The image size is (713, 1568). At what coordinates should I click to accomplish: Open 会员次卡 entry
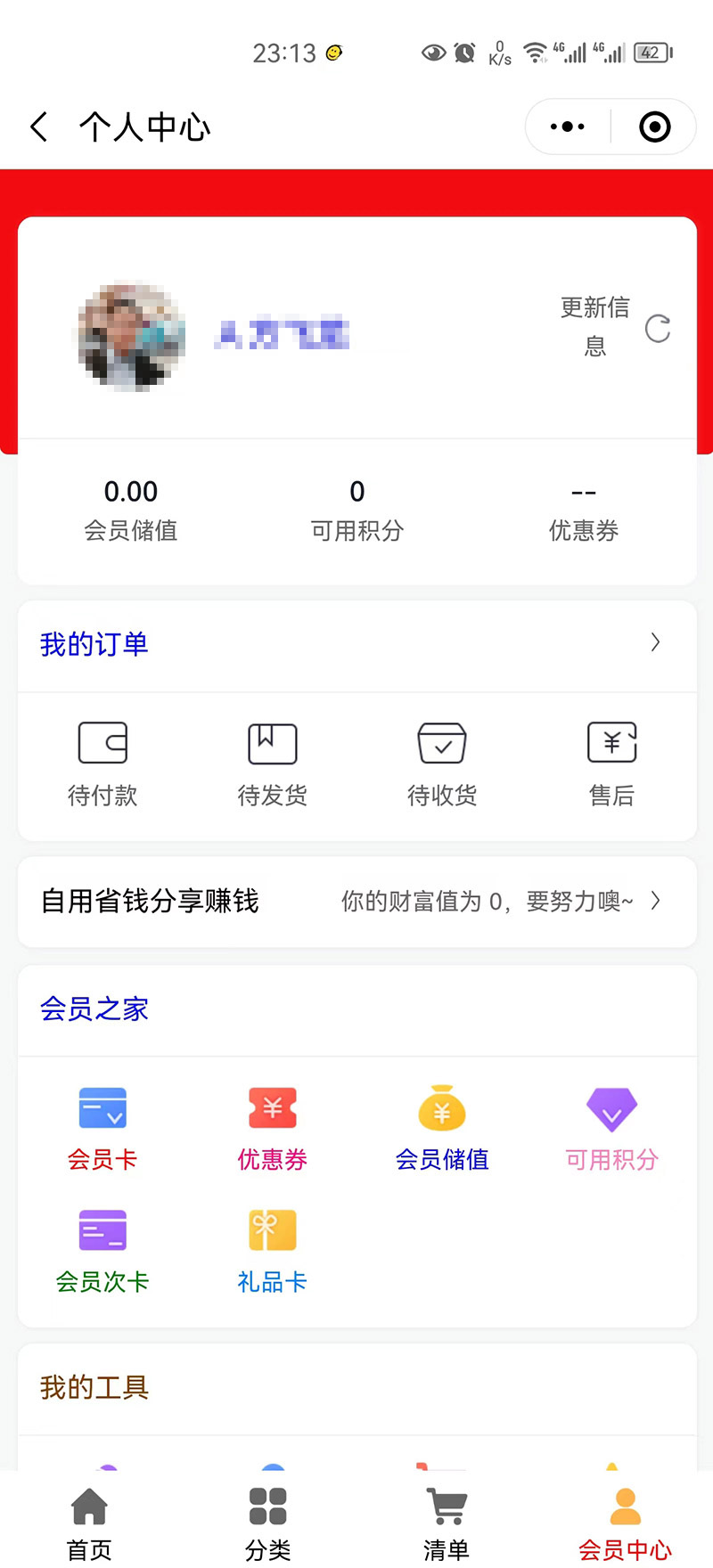point(102,1251)
